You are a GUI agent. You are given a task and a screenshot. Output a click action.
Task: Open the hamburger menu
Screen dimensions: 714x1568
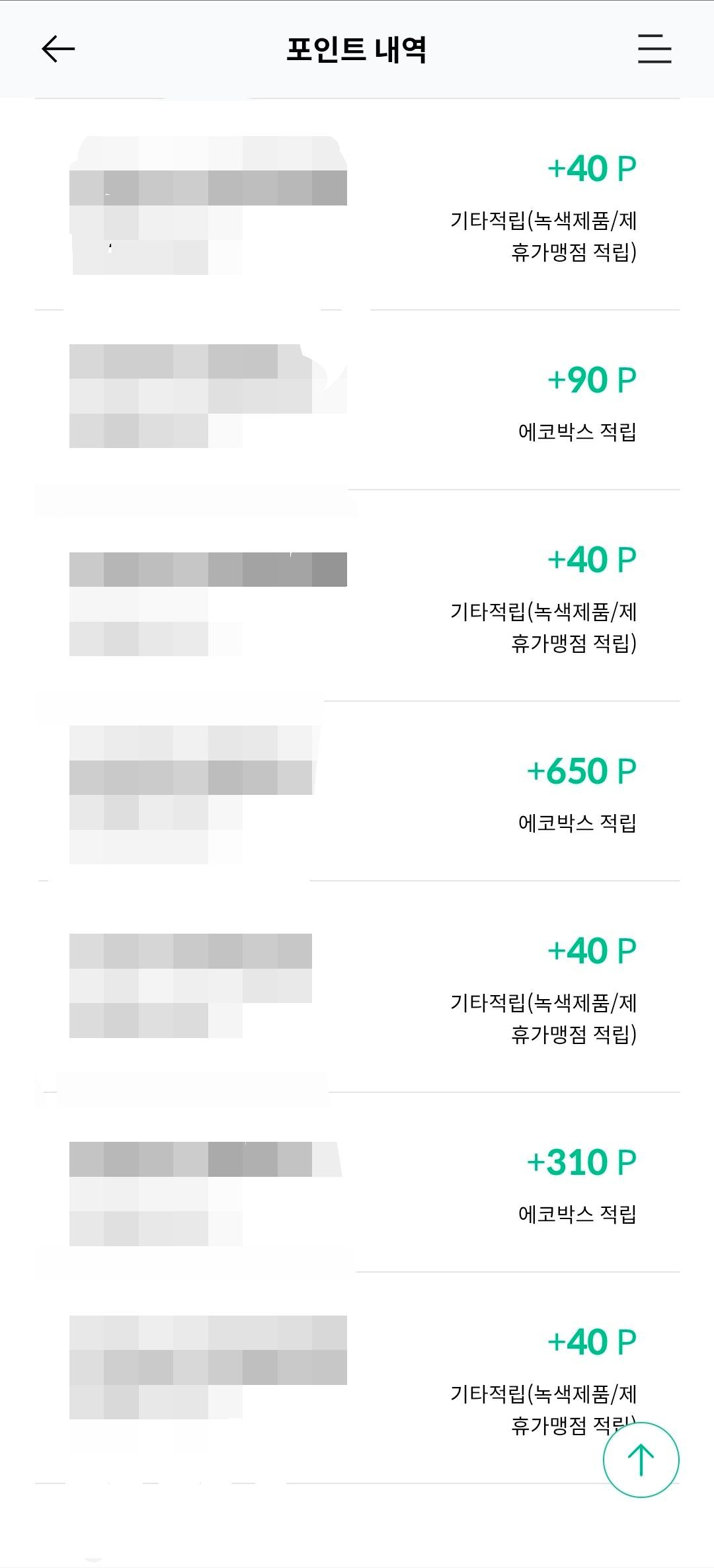654,49
